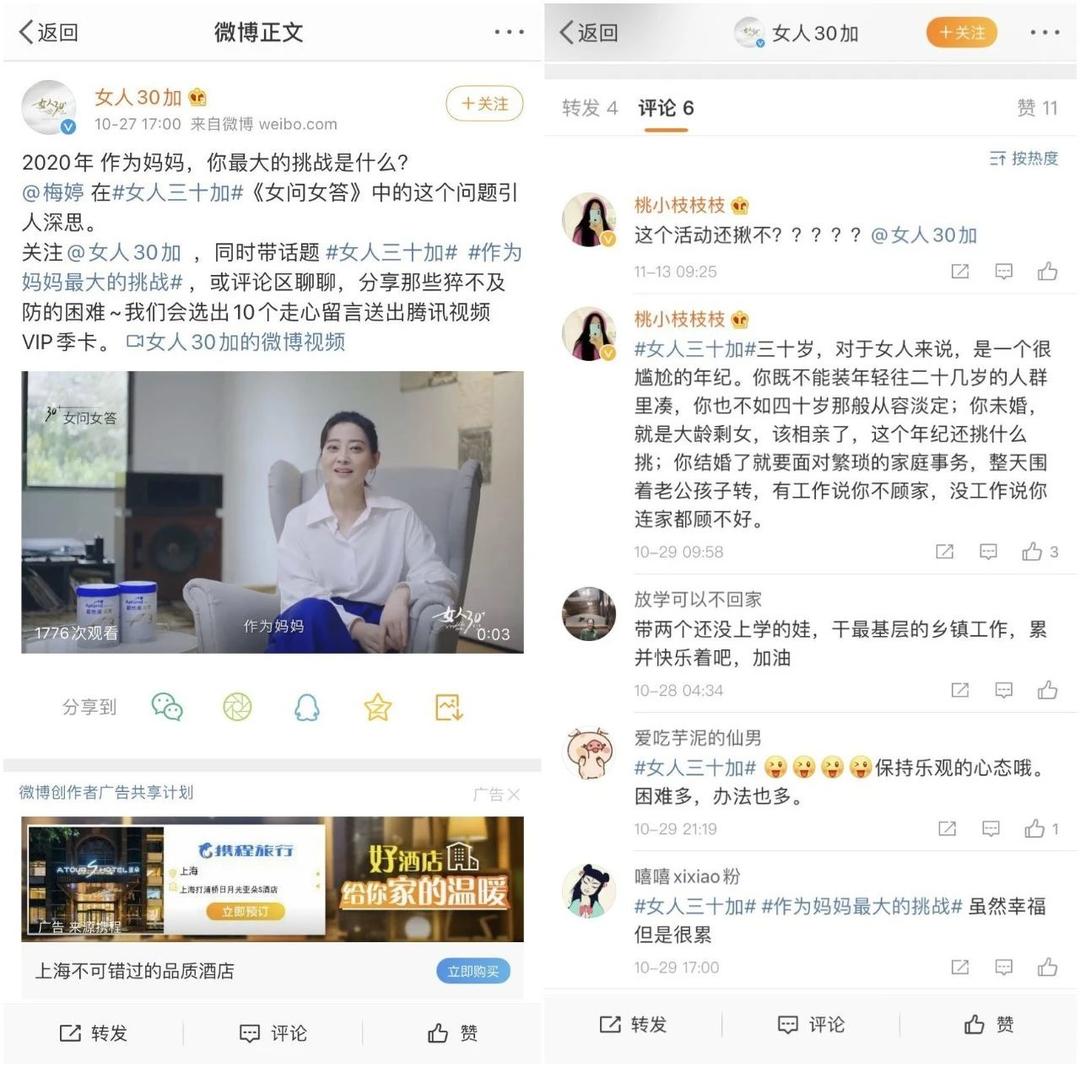
Task: View the 赞 11 likes list
Action: (1037, 108)
